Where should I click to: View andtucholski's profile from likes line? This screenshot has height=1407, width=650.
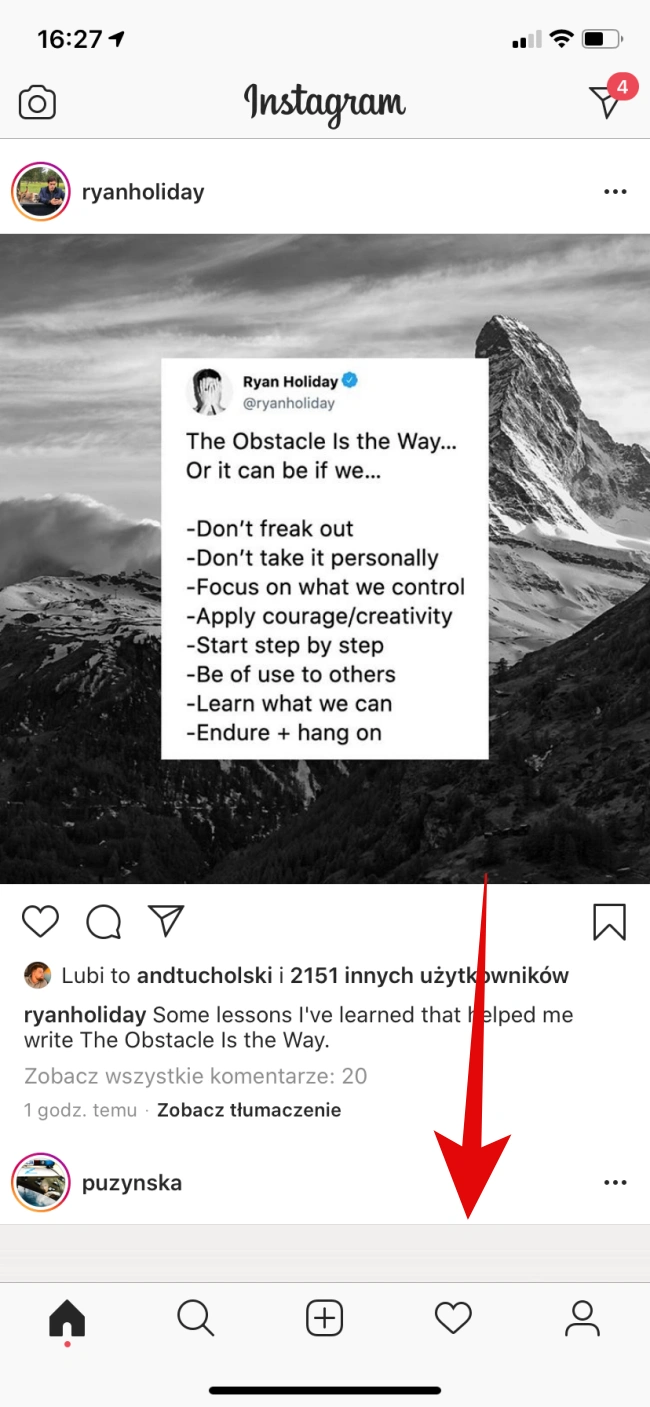coord(204,976)
